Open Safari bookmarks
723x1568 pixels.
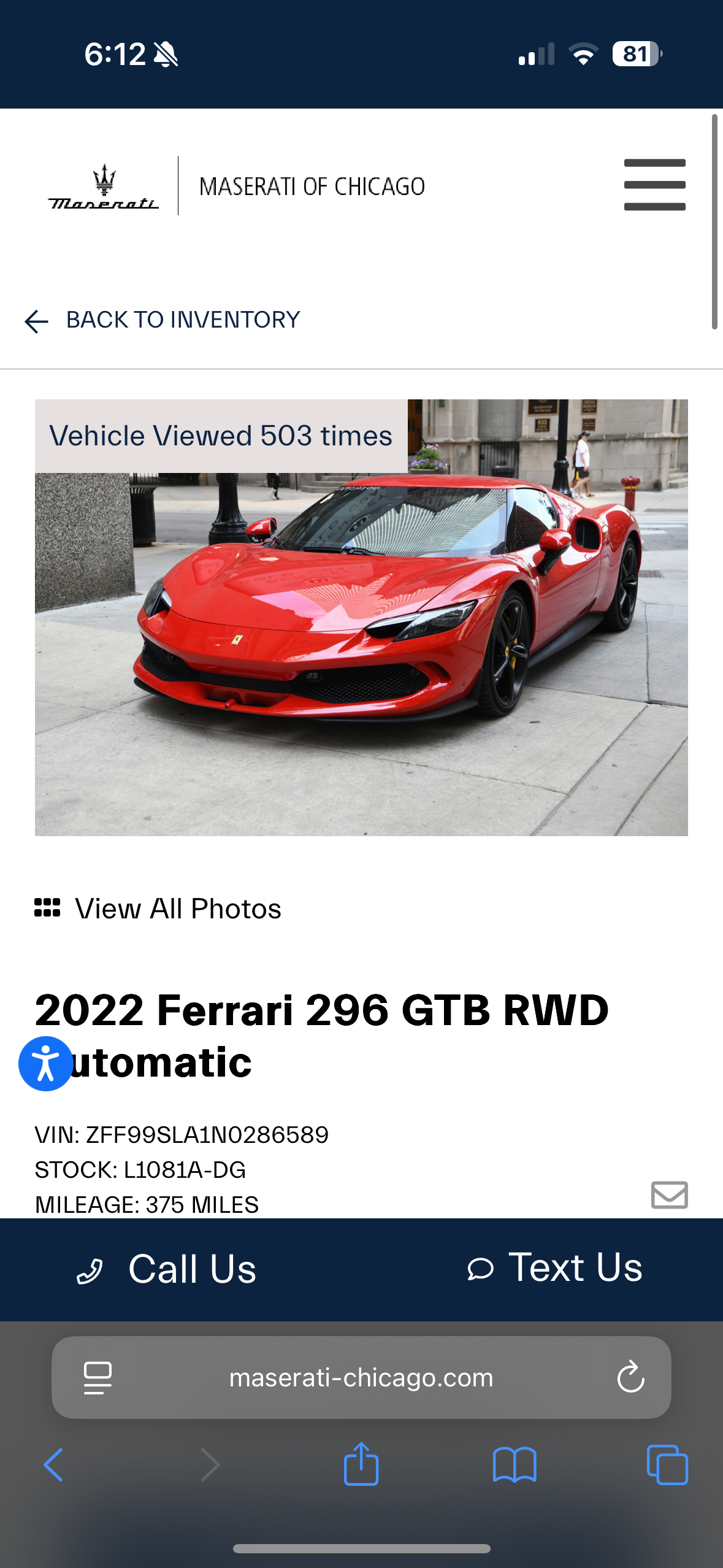coord(515,1465)
